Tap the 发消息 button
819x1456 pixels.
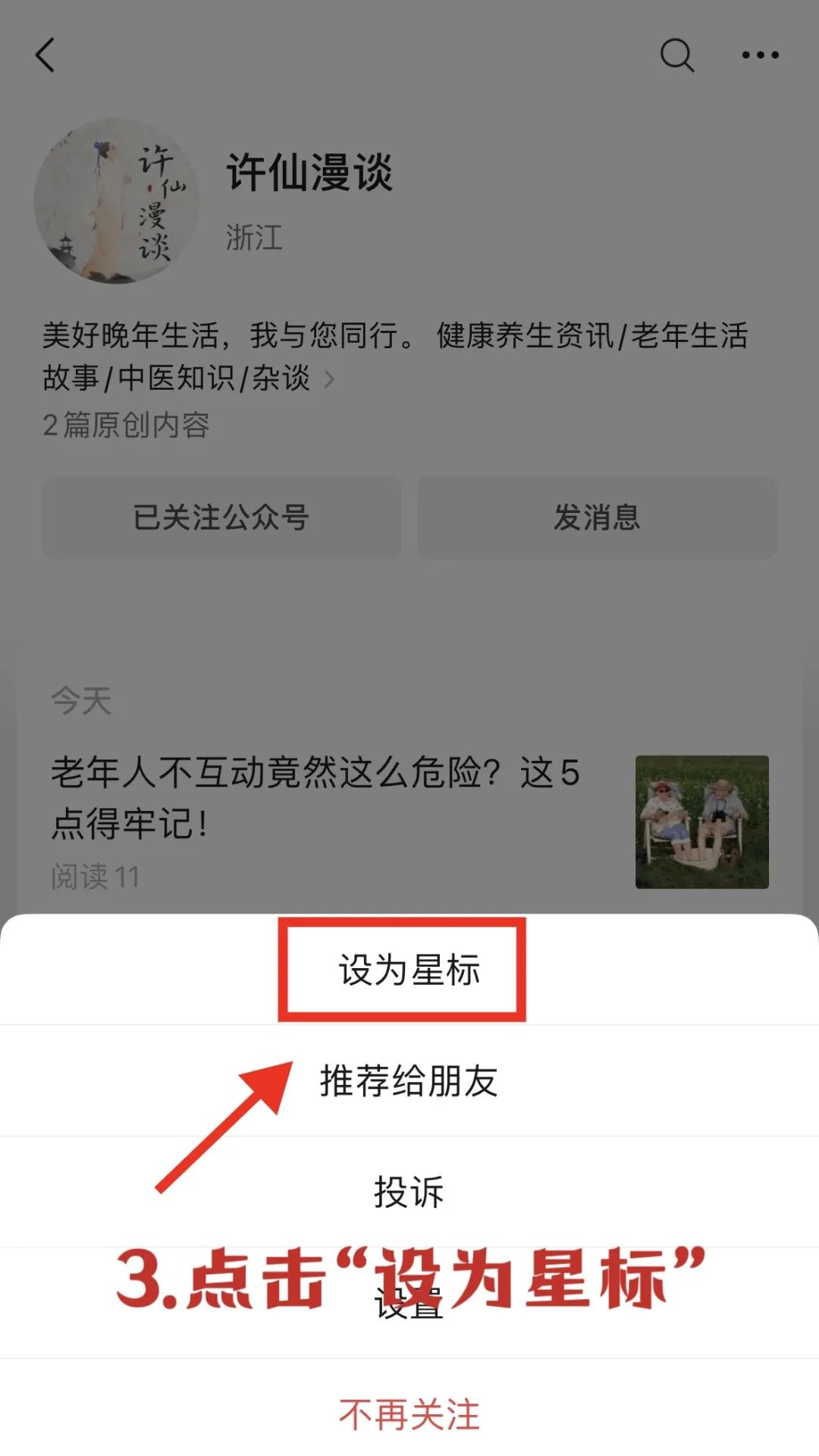597,517
